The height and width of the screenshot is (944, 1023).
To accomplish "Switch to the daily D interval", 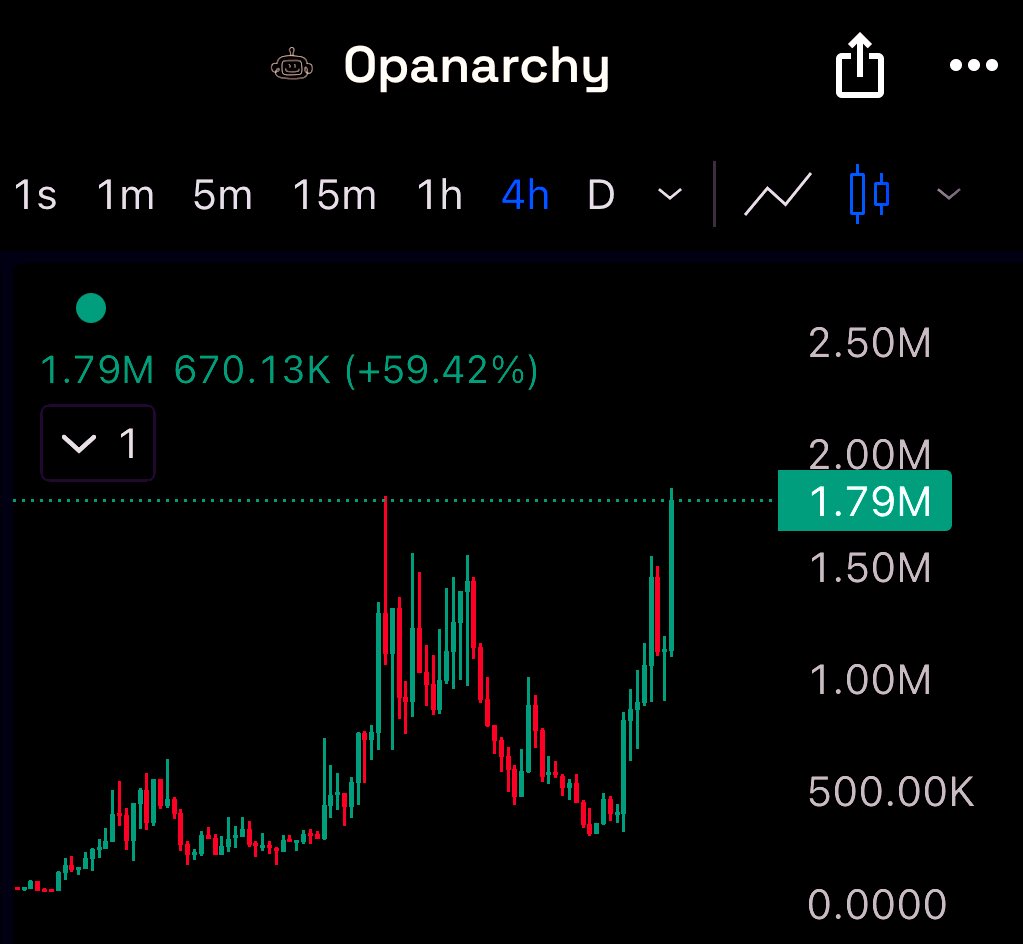I will click(x=600, y=195).
